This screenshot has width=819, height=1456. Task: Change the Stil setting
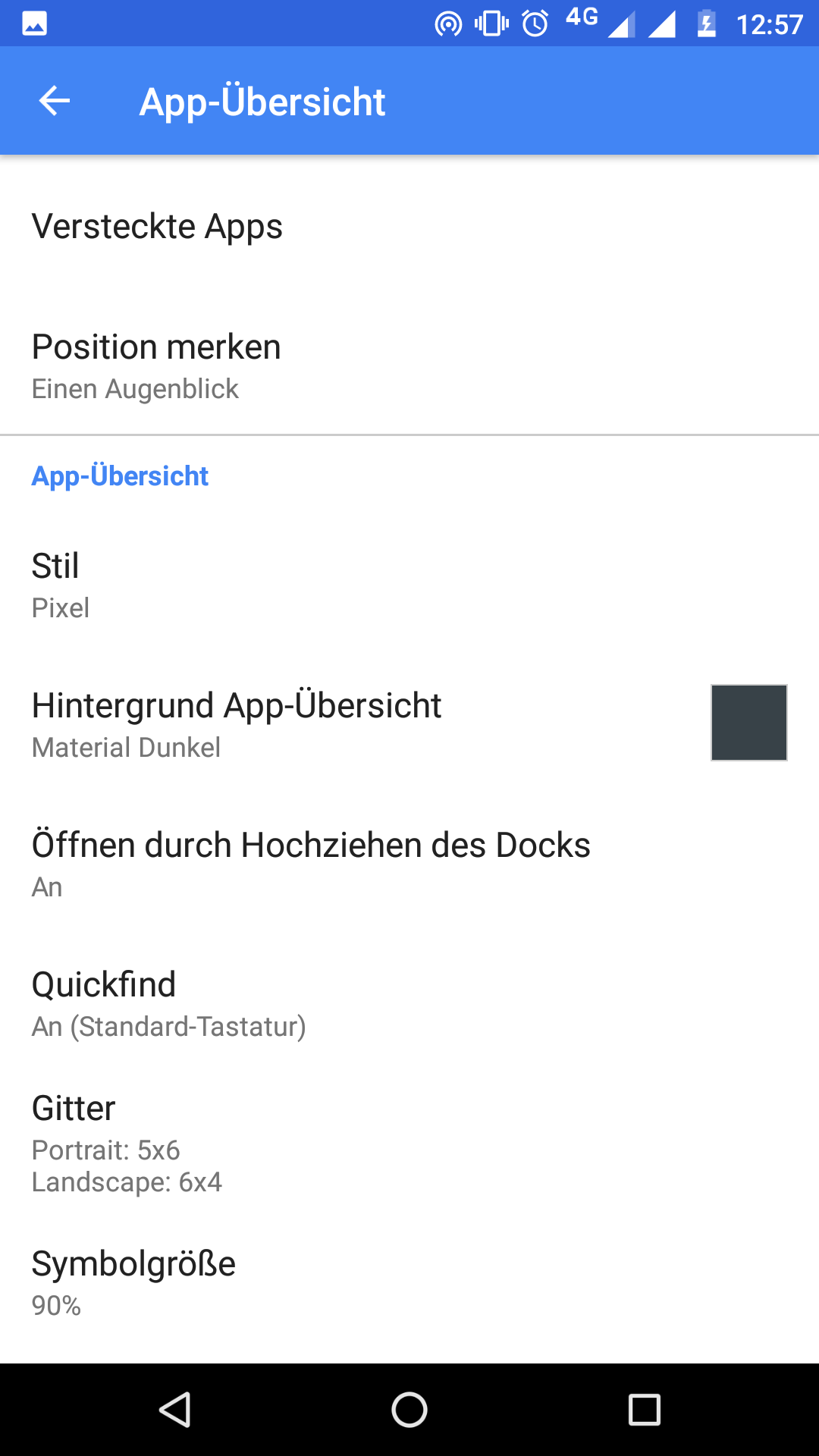point(409,585)
